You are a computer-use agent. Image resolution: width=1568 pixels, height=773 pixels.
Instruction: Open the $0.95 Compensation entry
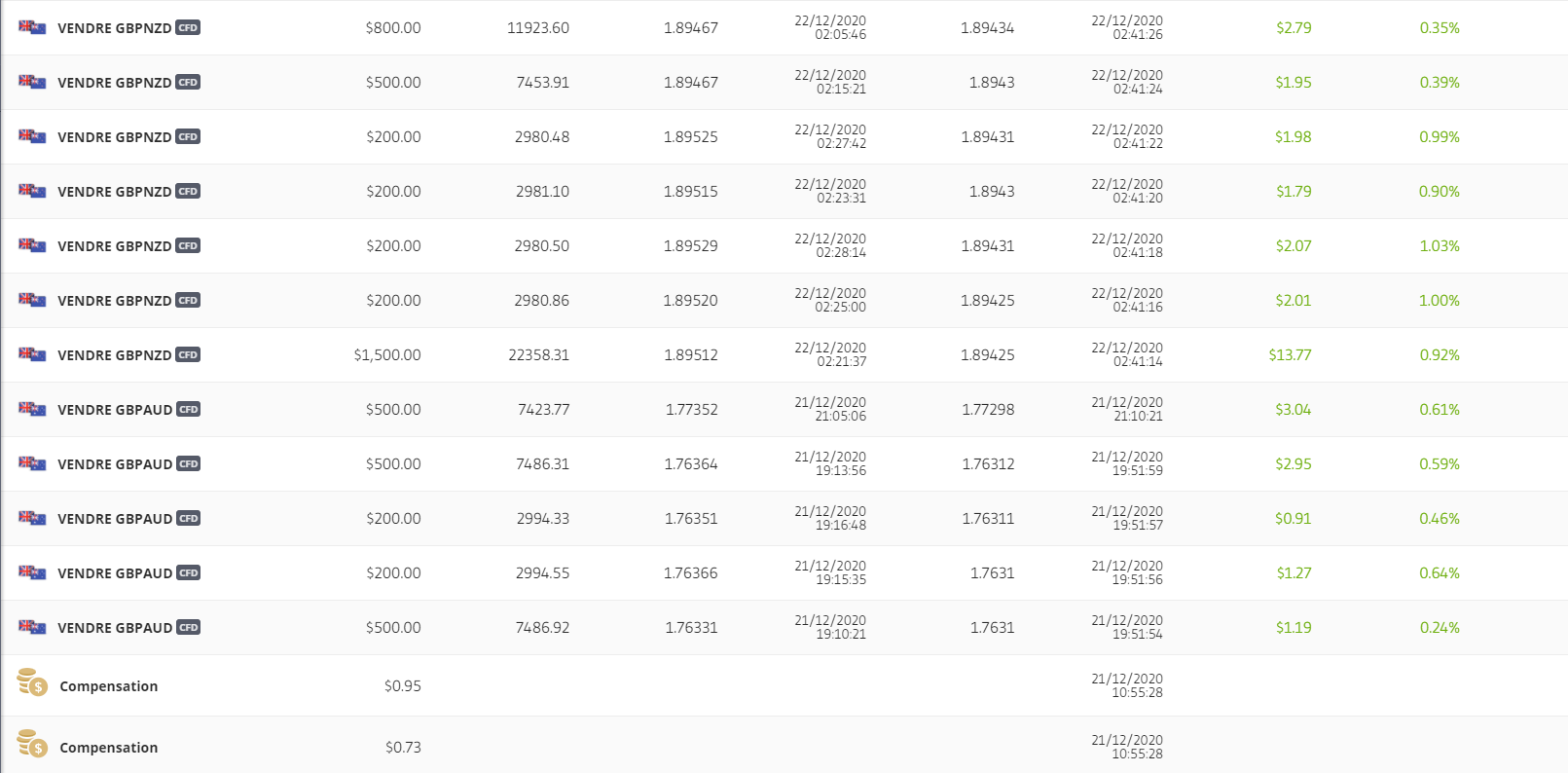click(108, 686)
